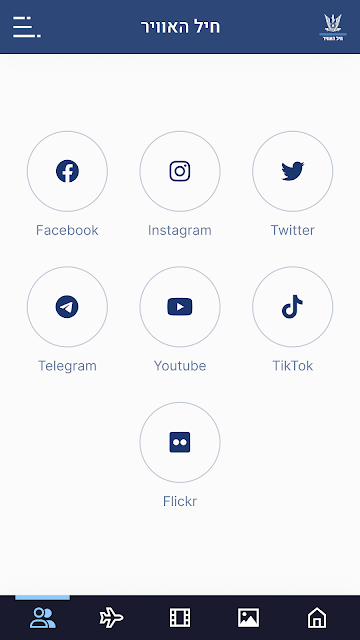The image size is (360, 640).
Task: Open the Instagram profile
Action: [180, 171]
